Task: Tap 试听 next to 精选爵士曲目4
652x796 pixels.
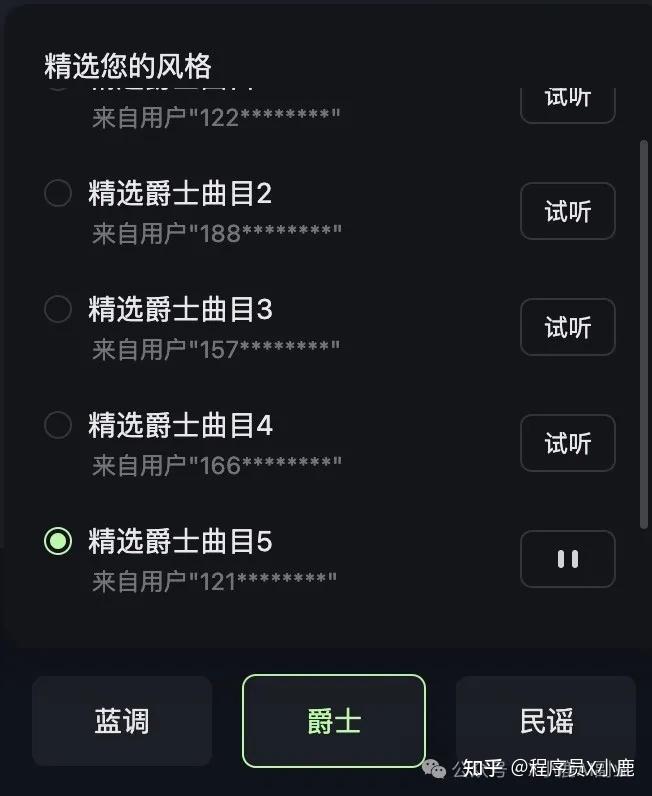Action: 567,443
